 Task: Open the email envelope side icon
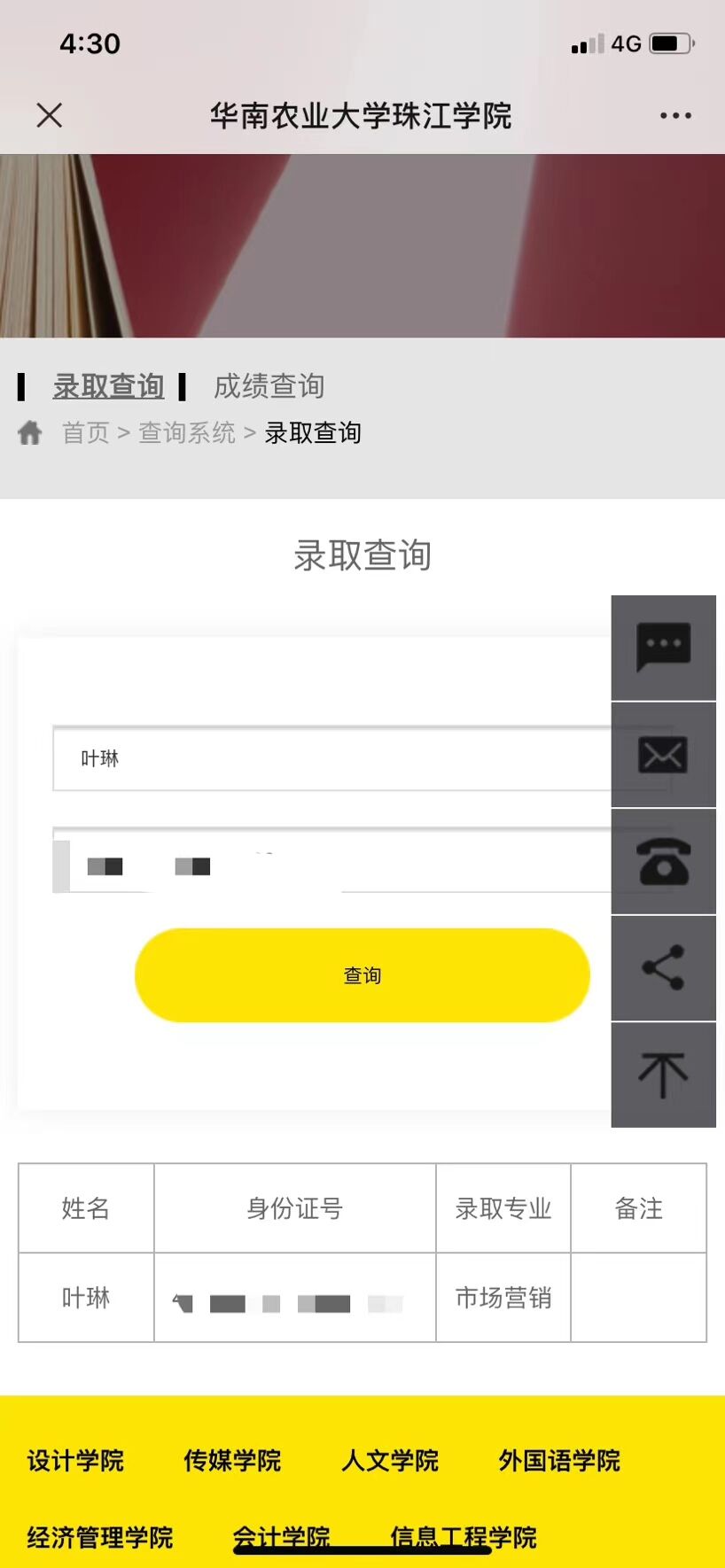(663, 755)
